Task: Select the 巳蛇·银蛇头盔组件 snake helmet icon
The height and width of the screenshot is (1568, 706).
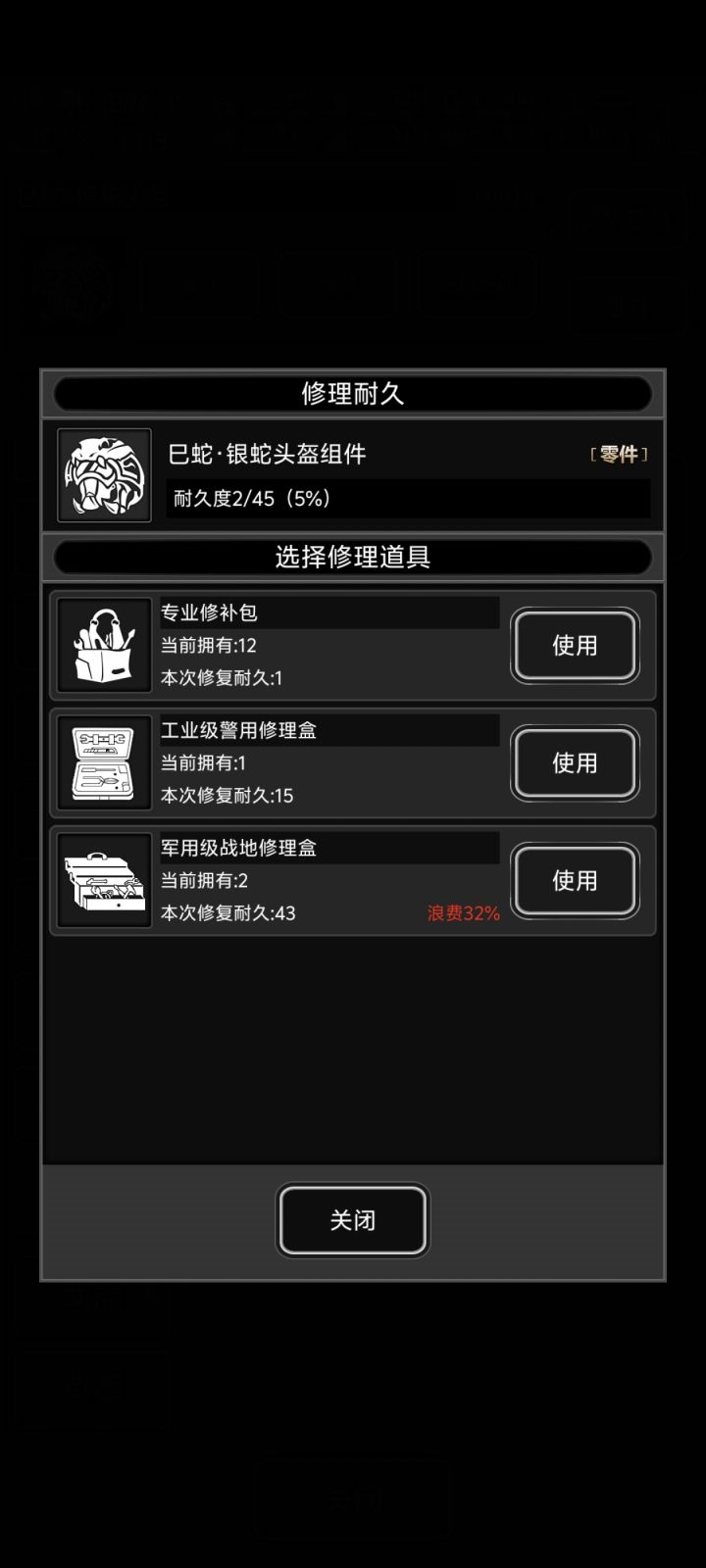Action: pos(103,475)
